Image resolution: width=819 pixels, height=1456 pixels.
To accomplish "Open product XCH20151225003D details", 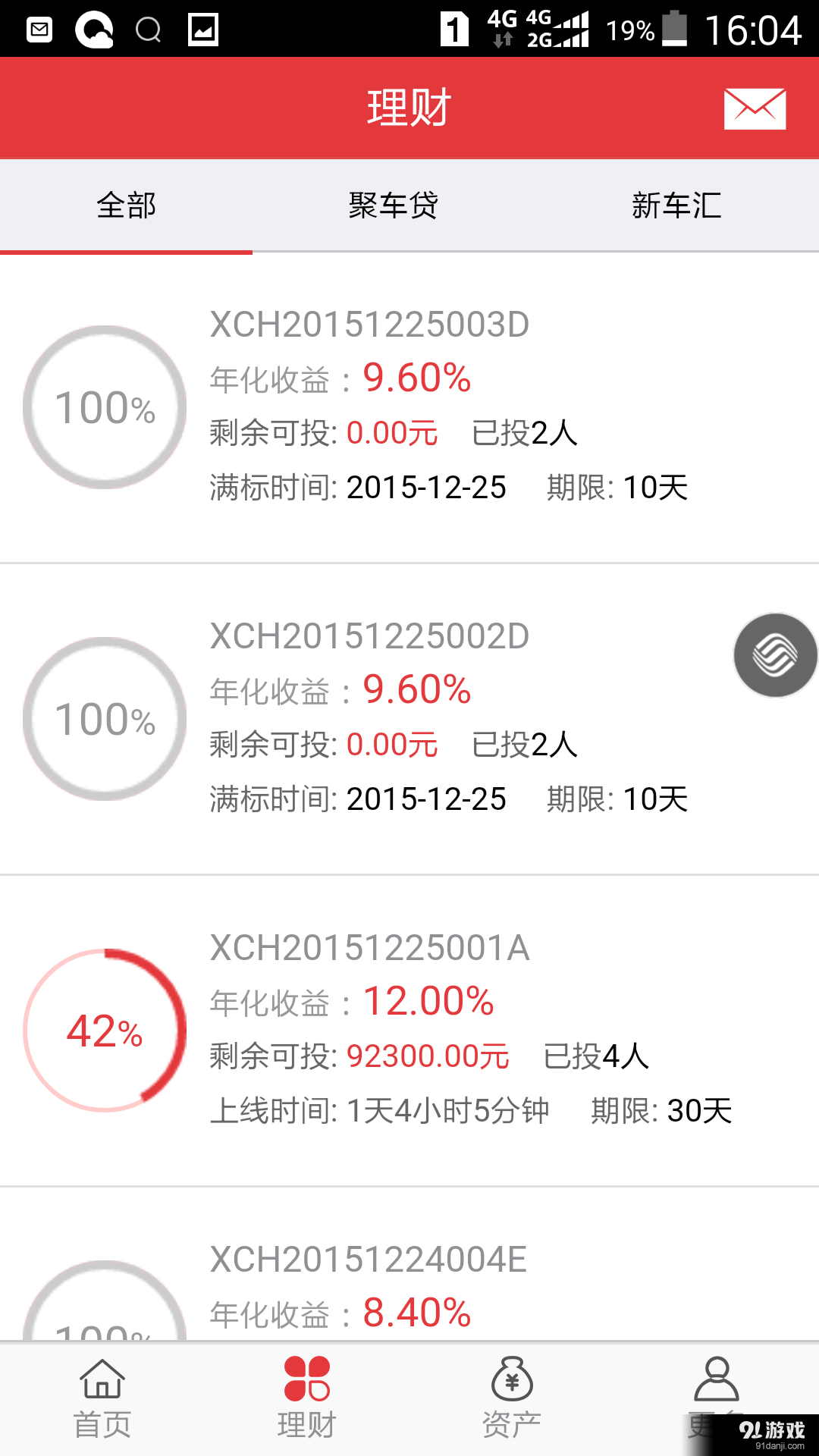I will 369,325.
